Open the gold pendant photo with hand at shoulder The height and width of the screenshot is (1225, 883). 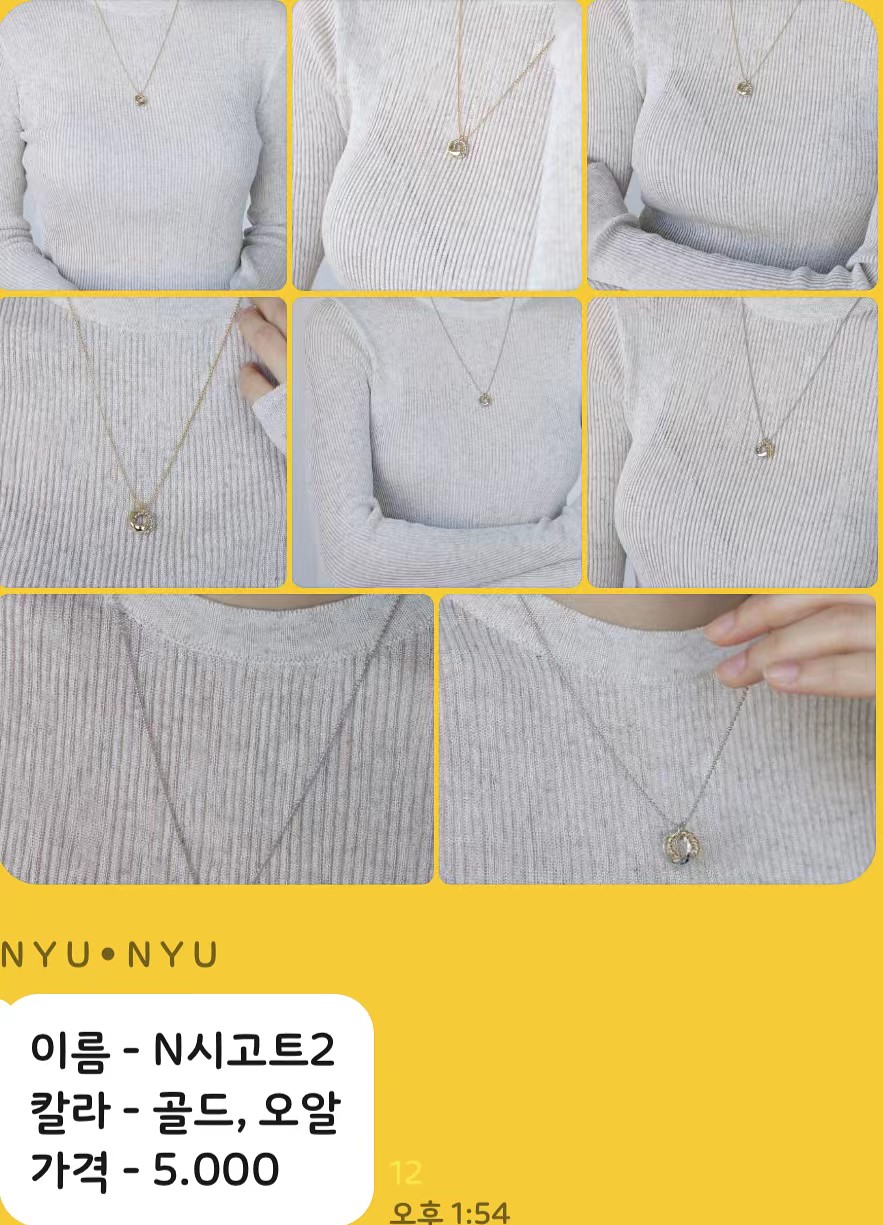[x=143, y=442]
